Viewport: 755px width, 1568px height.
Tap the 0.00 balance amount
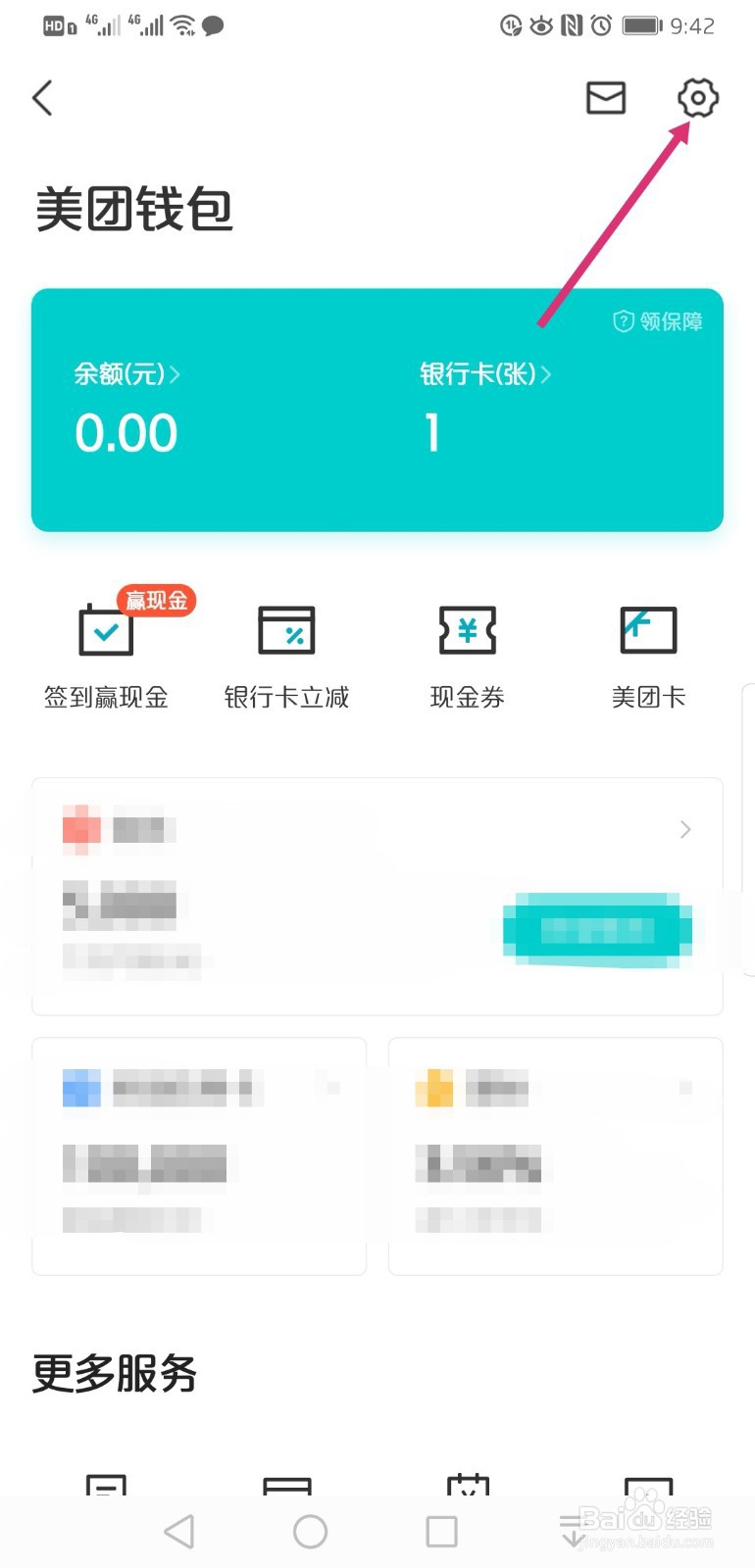point(126,432)
